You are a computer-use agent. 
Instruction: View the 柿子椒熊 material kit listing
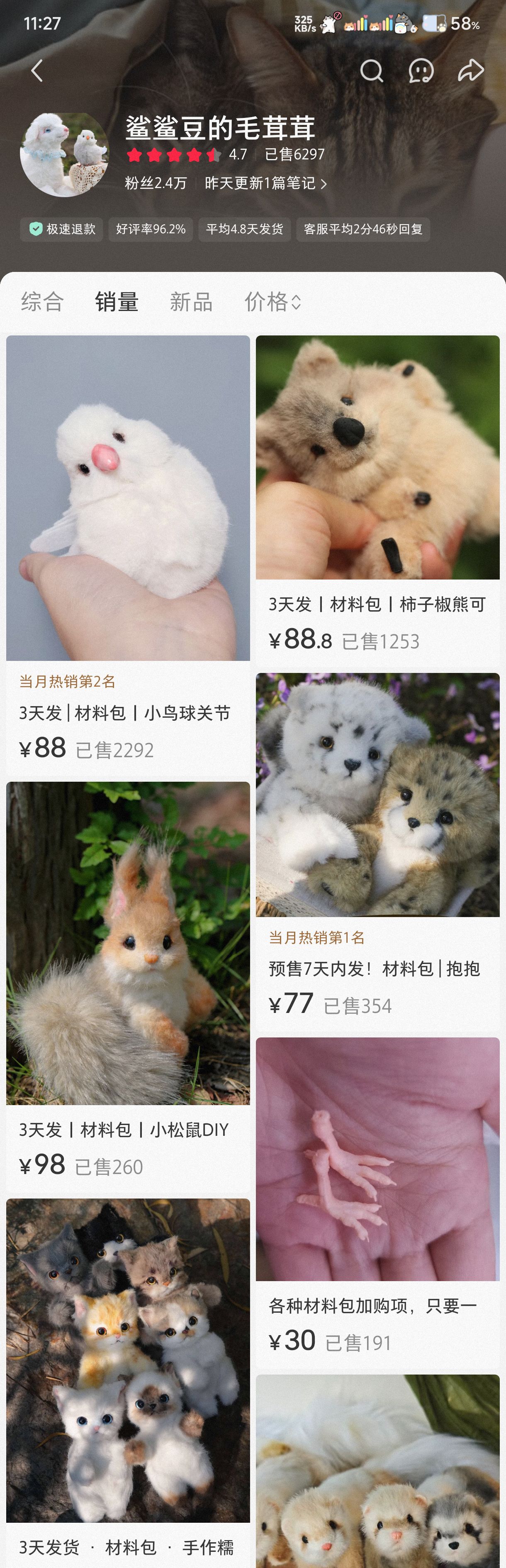377,458
